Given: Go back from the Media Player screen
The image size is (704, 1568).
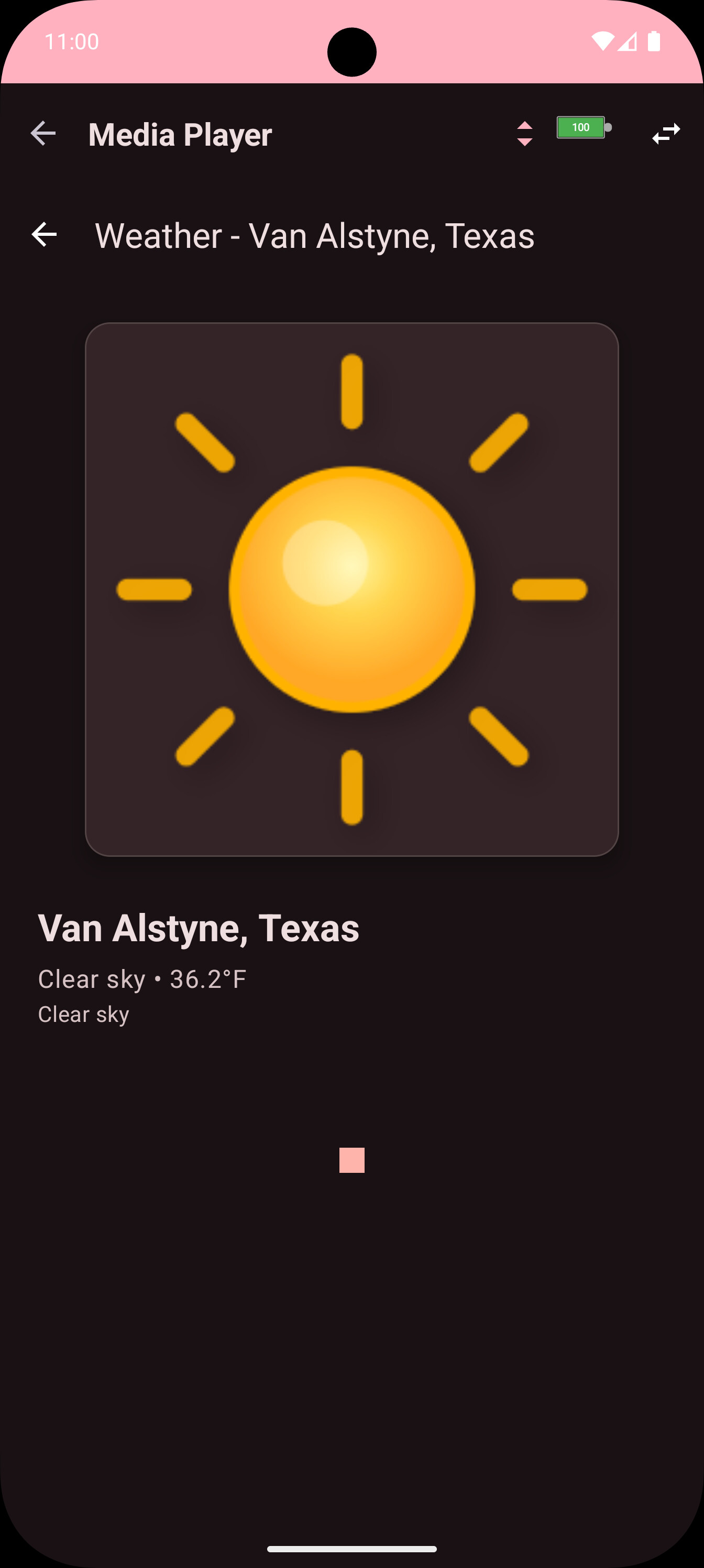Looking at the screenshot, I should click(x=43, y=133).
